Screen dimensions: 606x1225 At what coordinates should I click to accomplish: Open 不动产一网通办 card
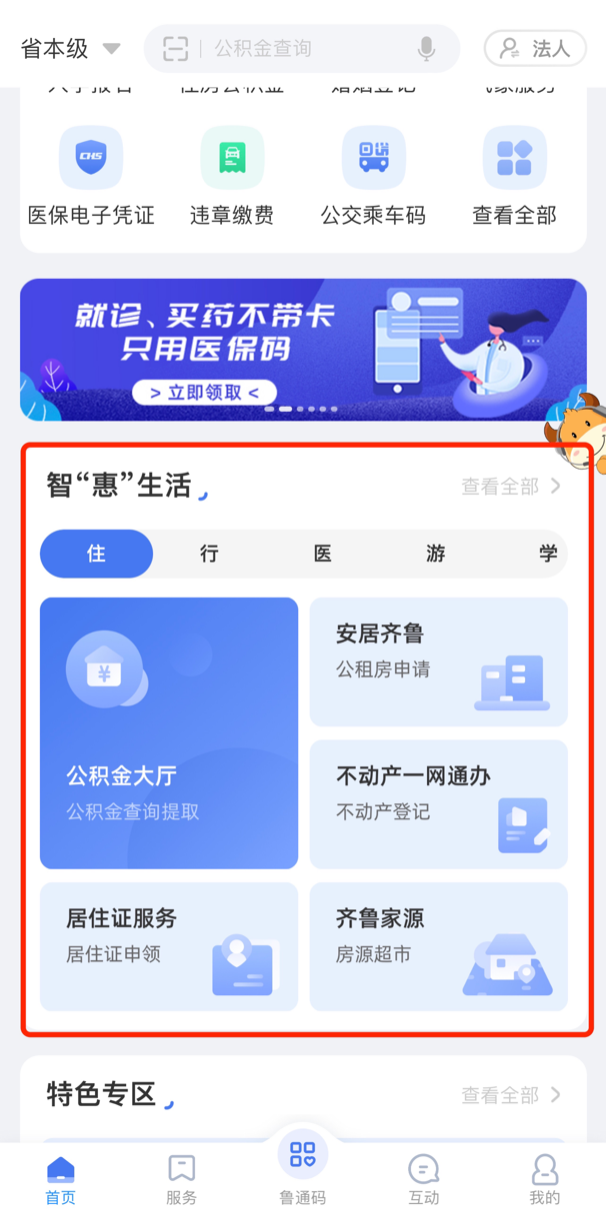(438, 804)
